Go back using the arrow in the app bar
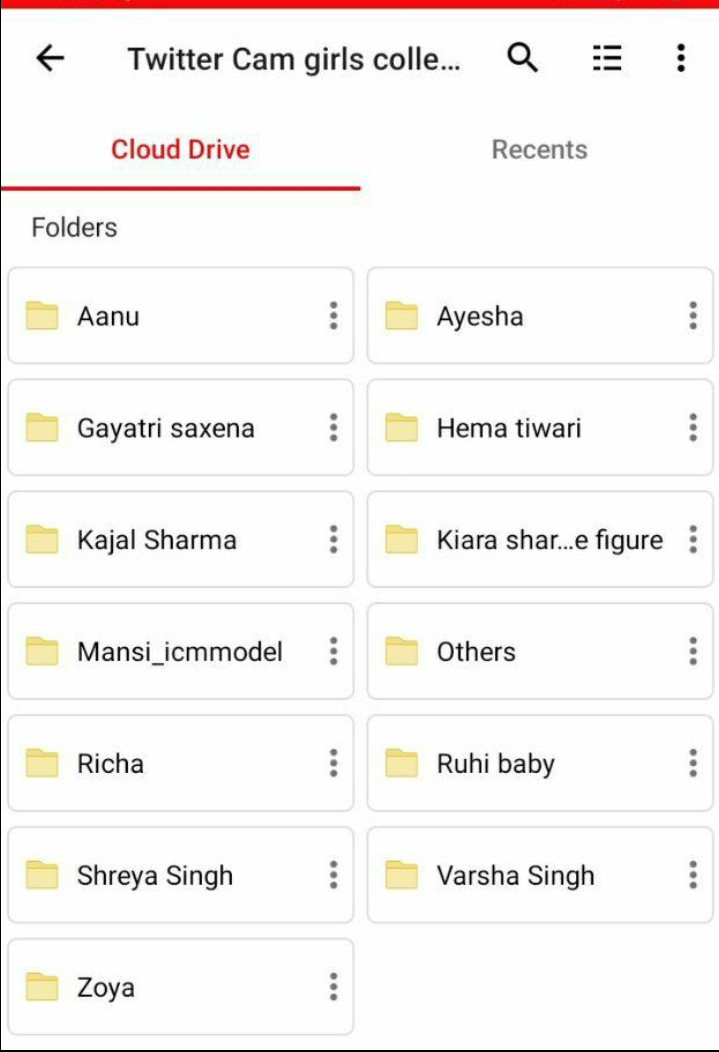The width and height of the screenshot is (719, 1052). coord(50,59)
